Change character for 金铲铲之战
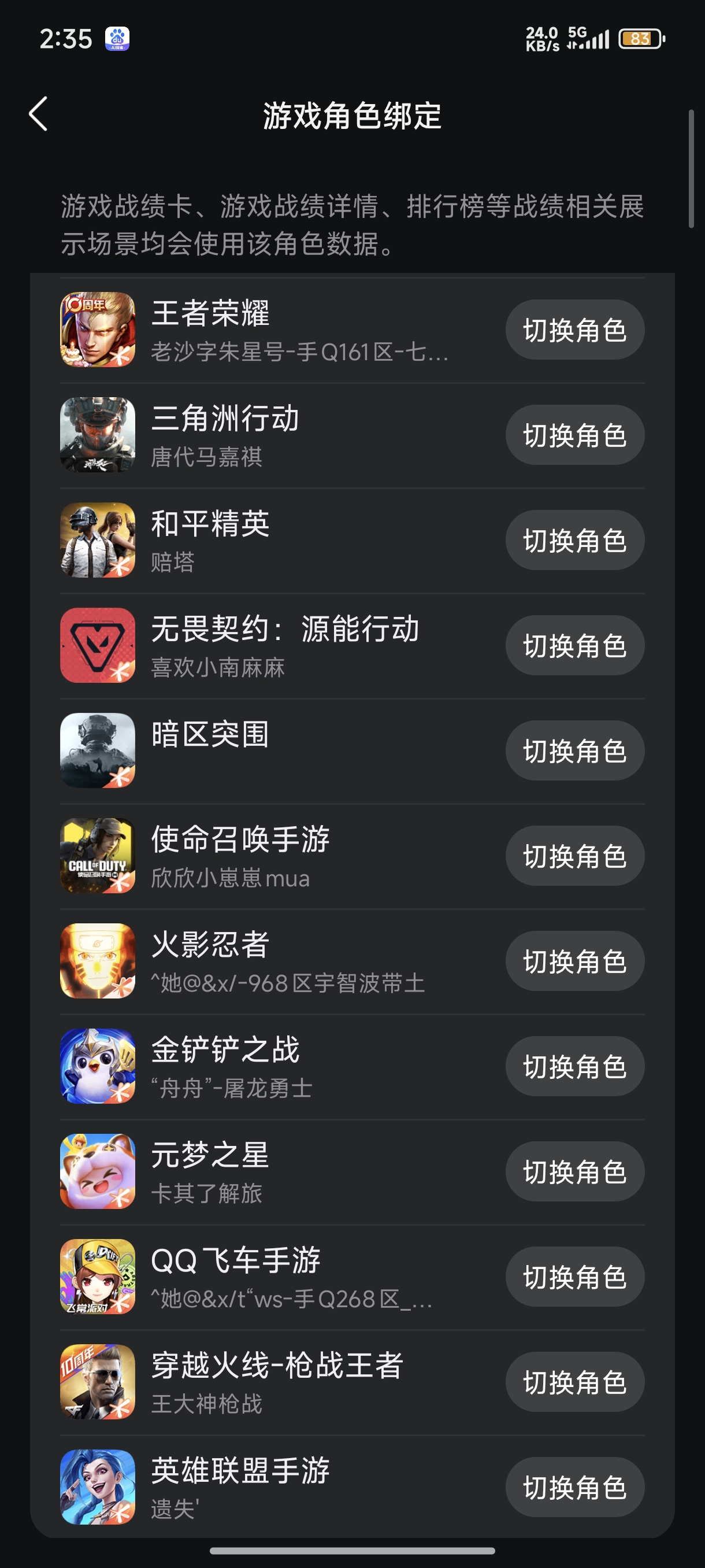The image size is (705, 1568). pos(574,1066)
